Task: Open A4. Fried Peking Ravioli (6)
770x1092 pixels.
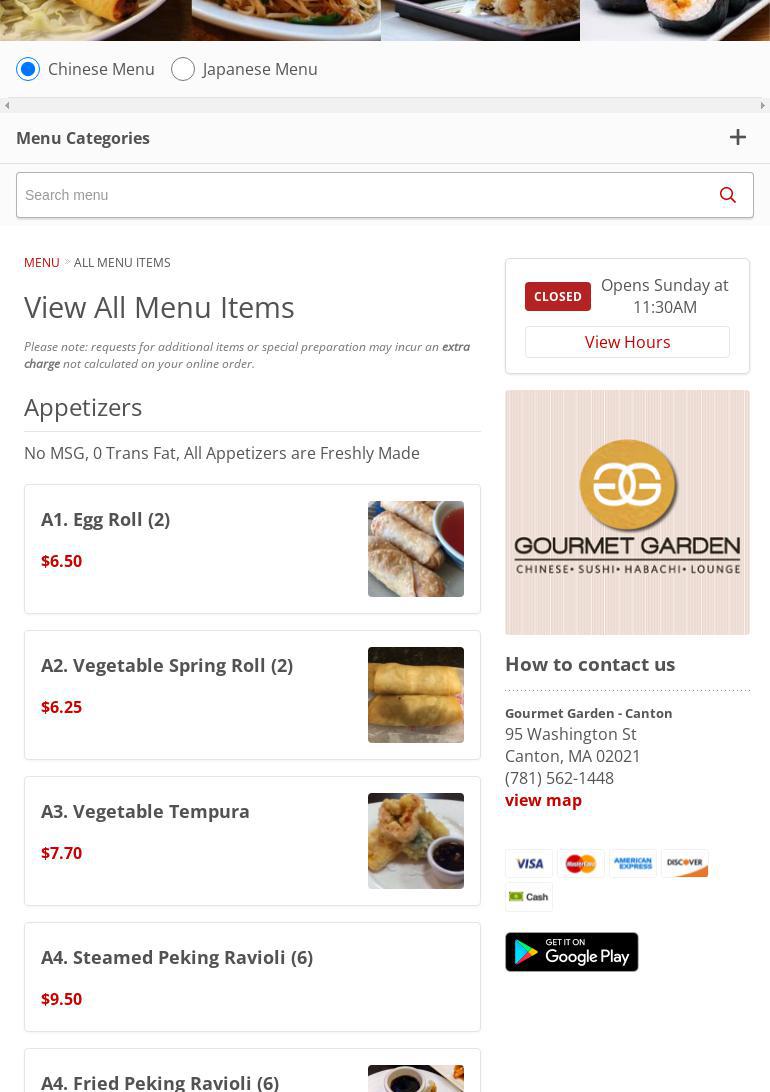Action: pyautogui.click(x=160, y=1081)
